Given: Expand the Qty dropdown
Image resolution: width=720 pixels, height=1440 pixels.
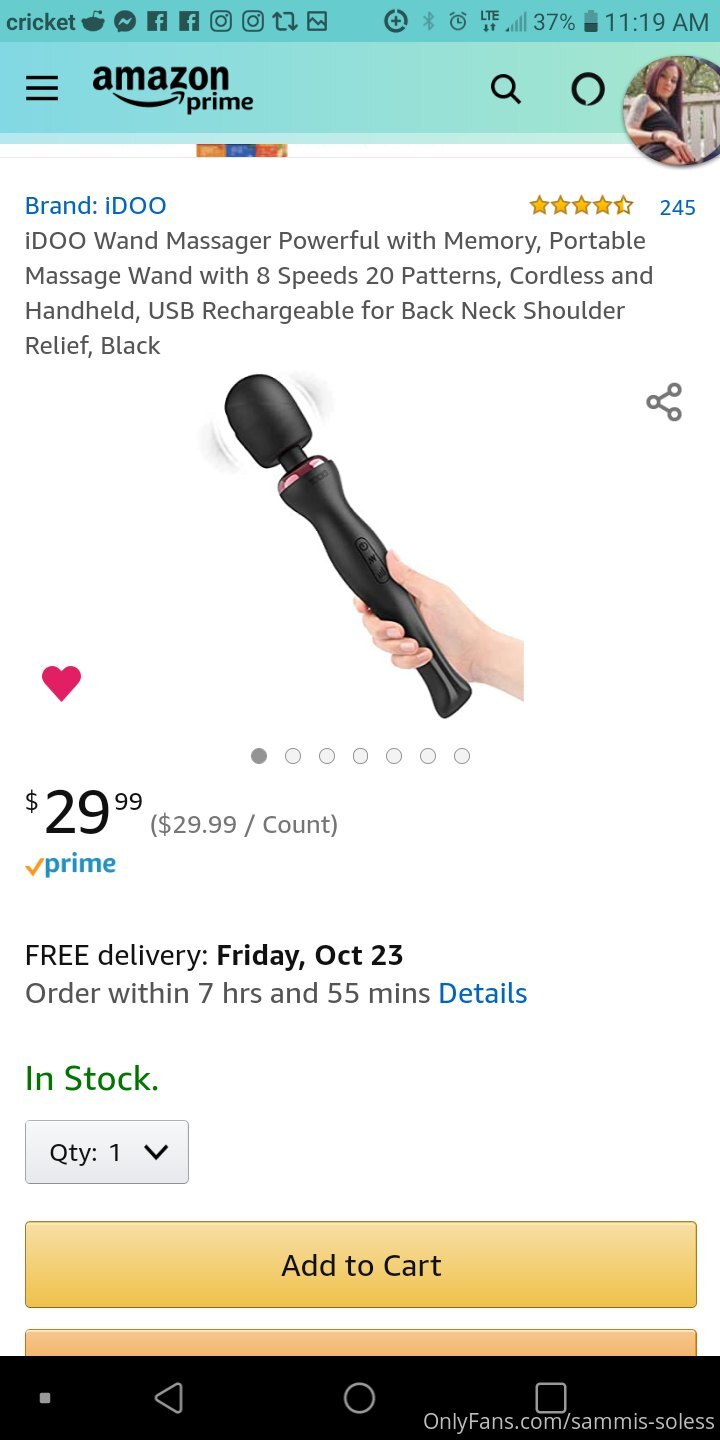Looking at the screenshot, I should (x=107, y=1152).
